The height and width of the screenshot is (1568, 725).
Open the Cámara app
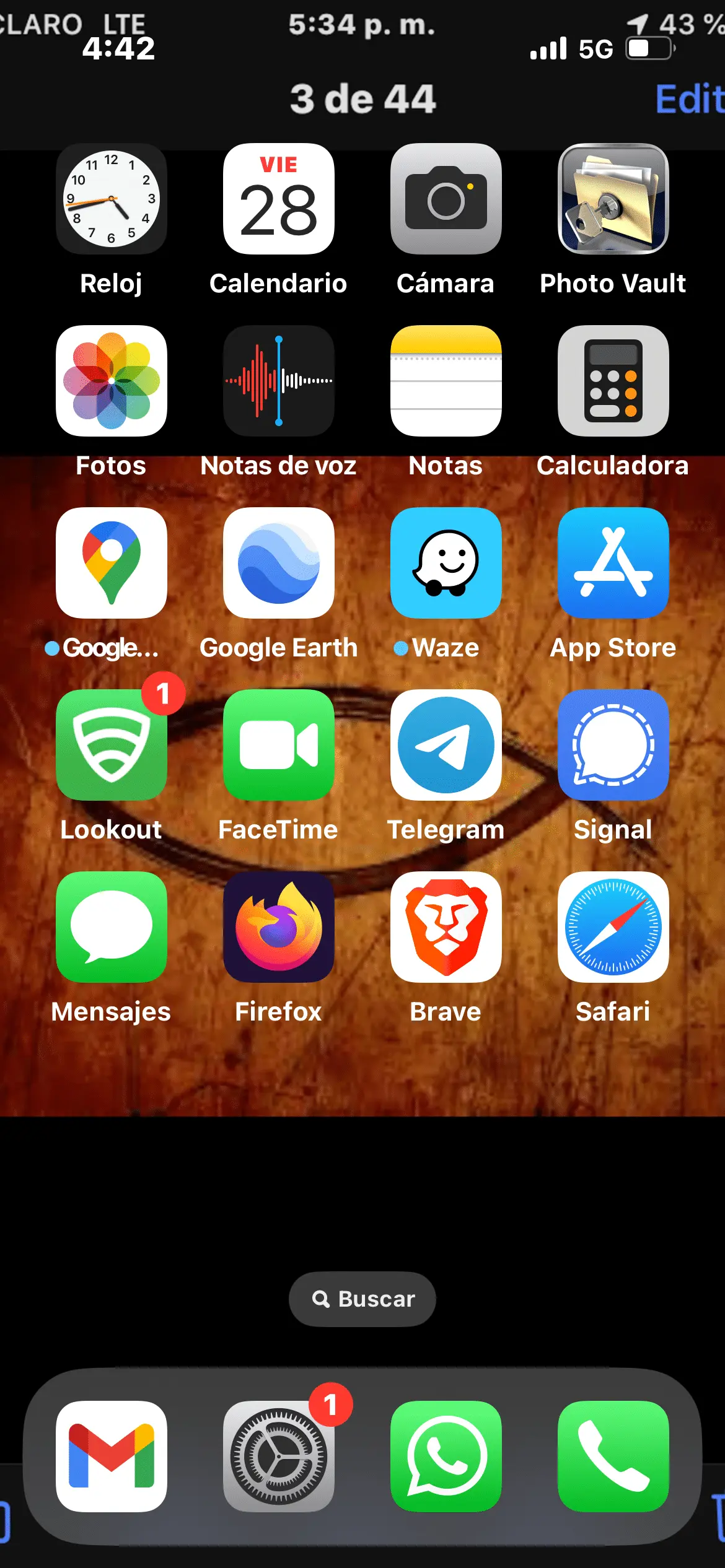point(446,199)
